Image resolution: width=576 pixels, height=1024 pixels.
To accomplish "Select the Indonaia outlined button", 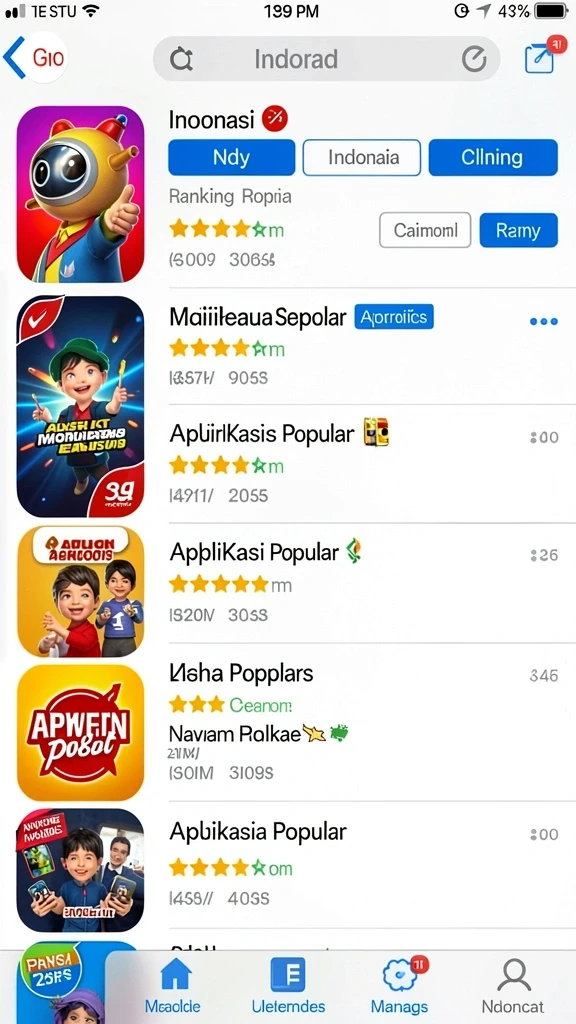I will pos(362,157).
